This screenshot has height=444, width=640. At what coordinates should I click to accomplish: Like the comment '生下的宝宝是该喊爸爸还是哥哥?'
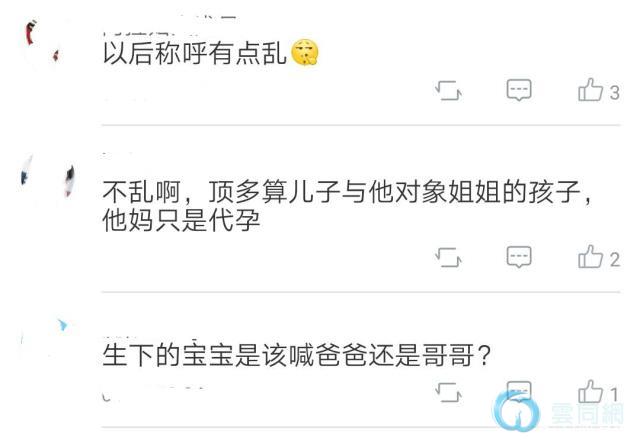[x=591, y=391]
